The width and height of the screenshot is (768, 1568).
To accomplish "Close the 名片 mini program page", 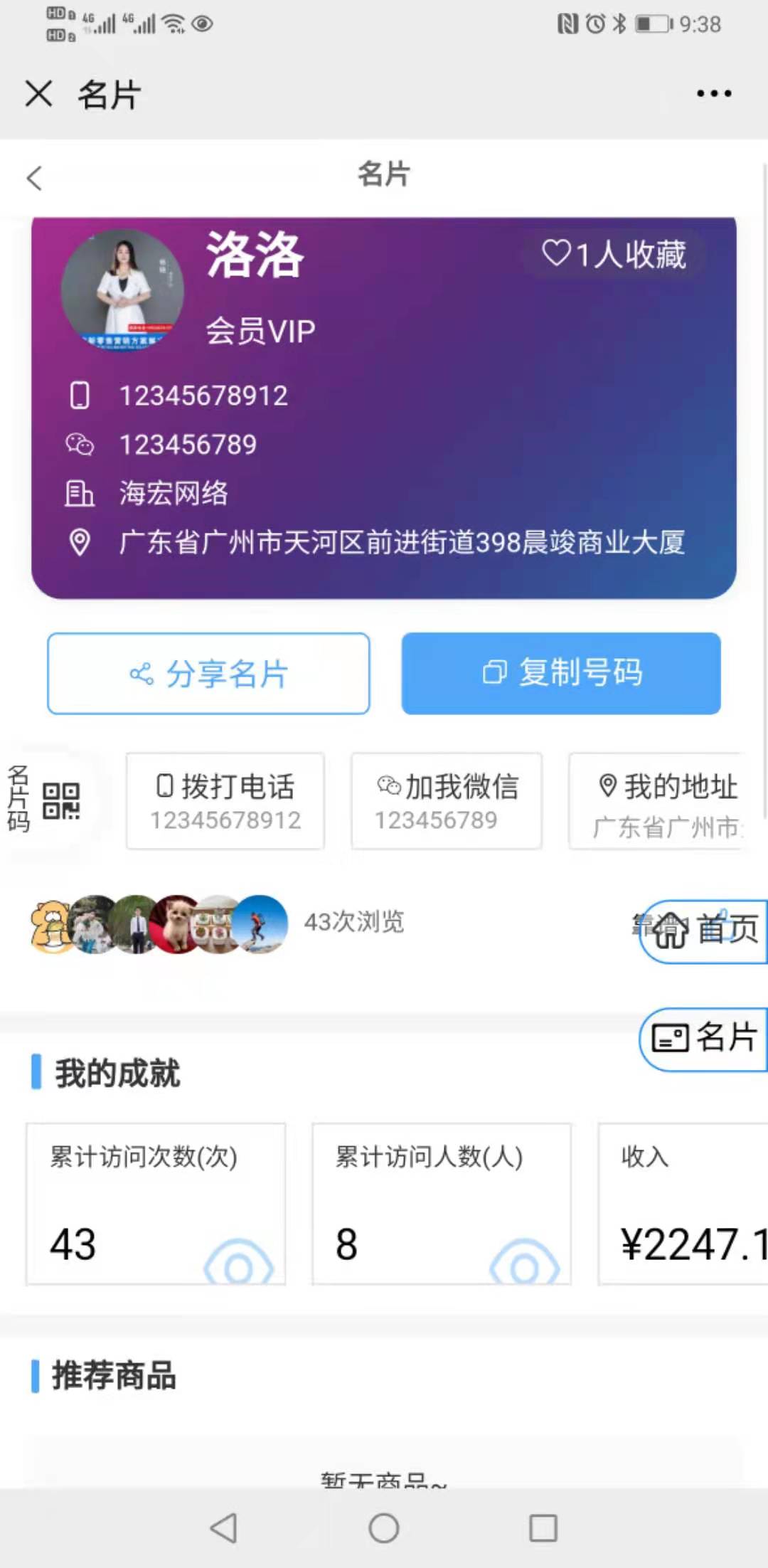I will pos(38,93).
